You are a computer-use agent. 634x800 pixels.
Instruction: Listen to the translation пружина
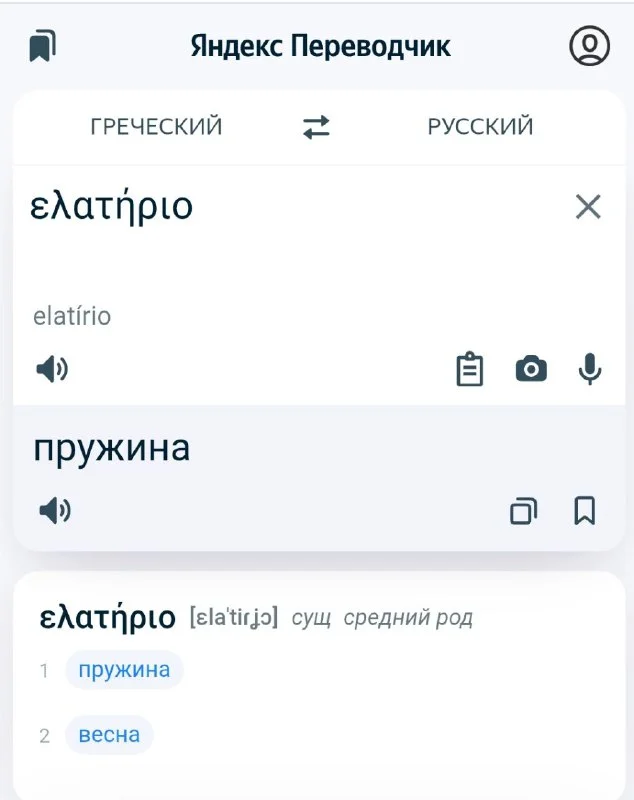54,511
